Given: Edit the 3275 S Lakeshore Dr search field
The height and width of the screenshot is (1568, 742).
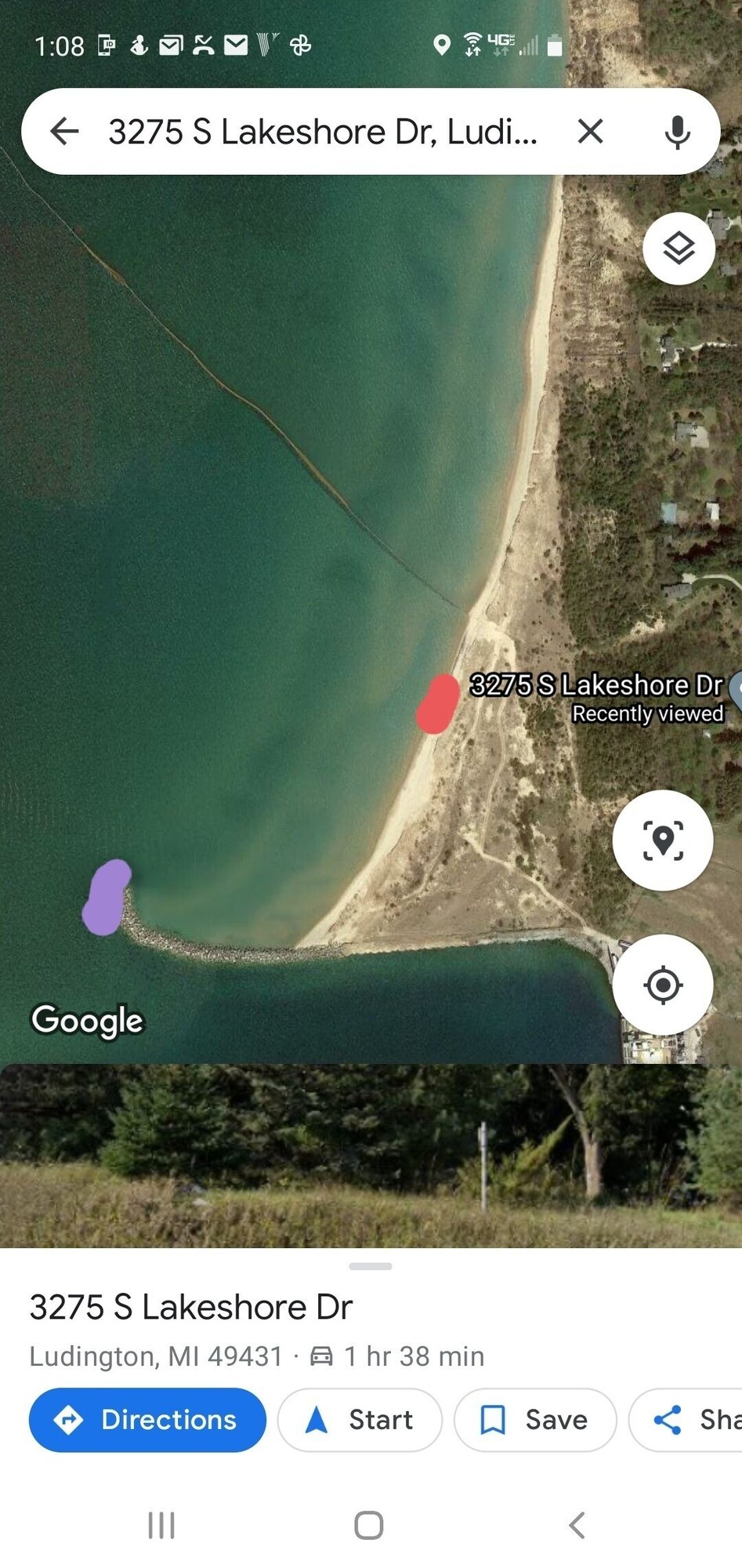Looking at the screenshot, I should 323,132.
